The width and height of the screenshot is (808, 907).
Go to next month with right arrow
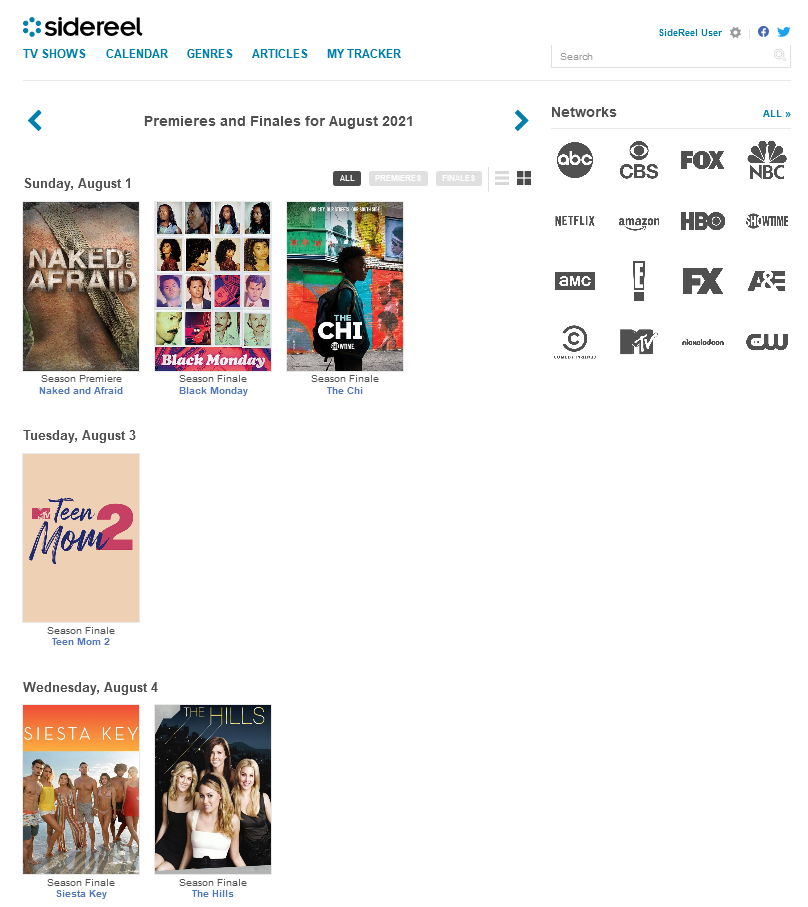point(521,121)
